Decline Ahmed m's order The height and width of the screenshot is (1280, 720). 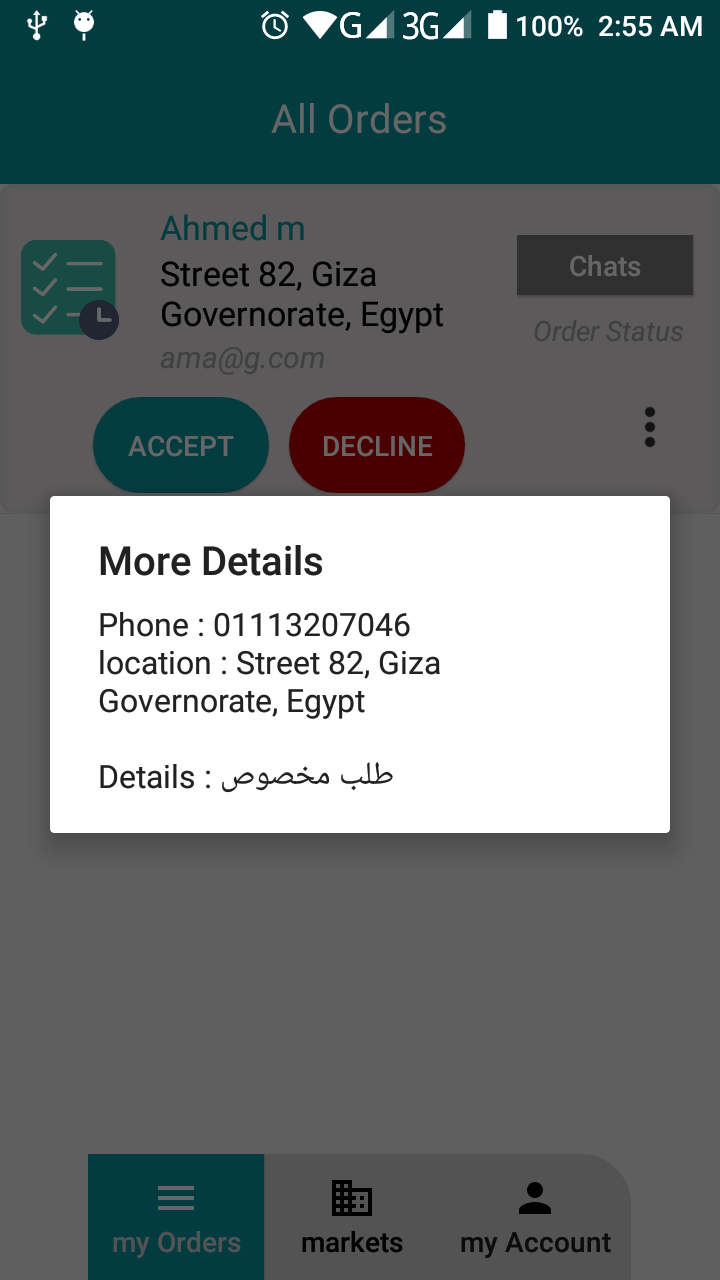coord(377,446)
